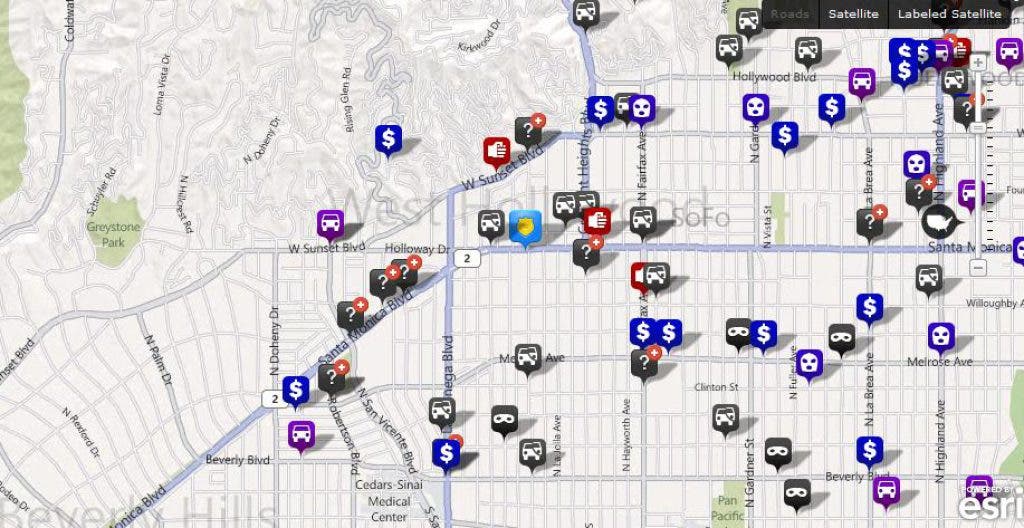Switch map to Satellite view
This screenshot has height=528, width=1024.
(x=853, y=14)
